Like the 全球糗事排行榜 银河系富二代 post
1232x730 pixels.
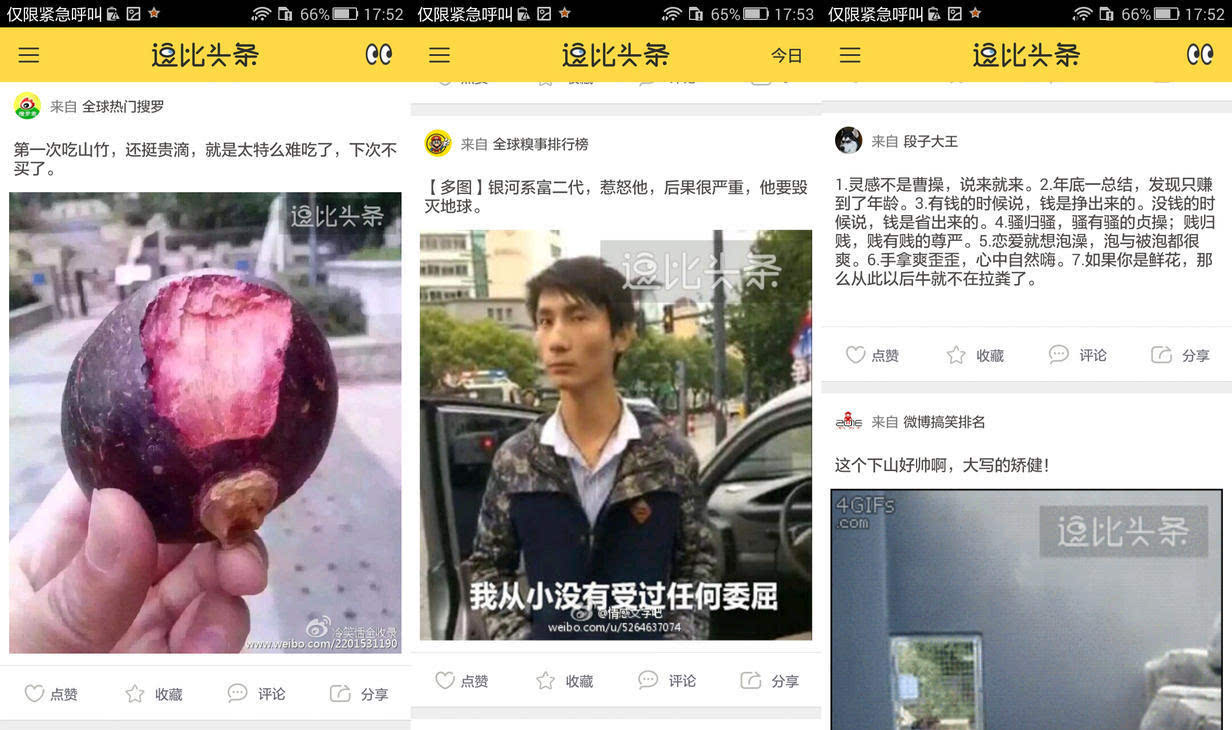click(x=462, y=681)
